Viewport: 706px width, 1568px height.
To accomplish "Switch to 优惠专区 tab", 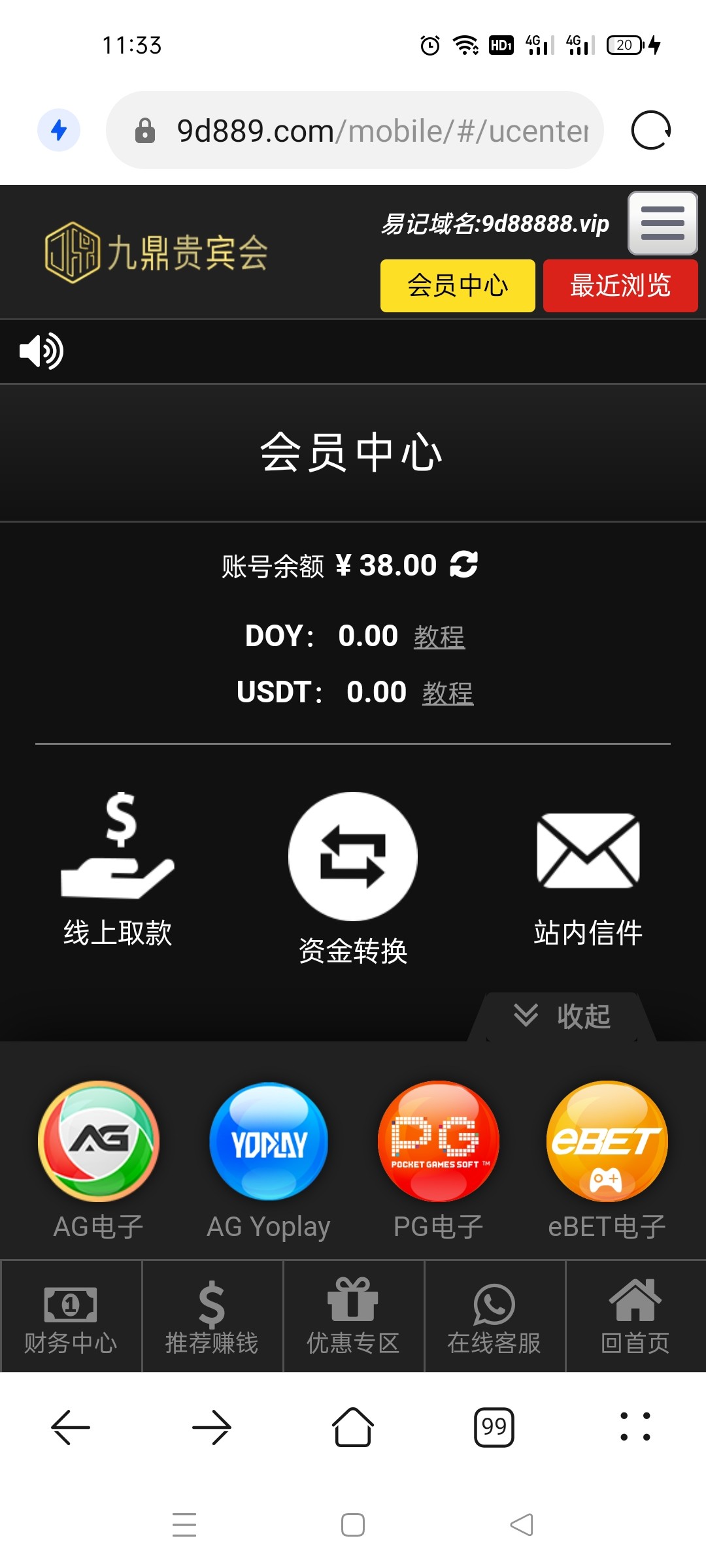I will point(353,1316).
